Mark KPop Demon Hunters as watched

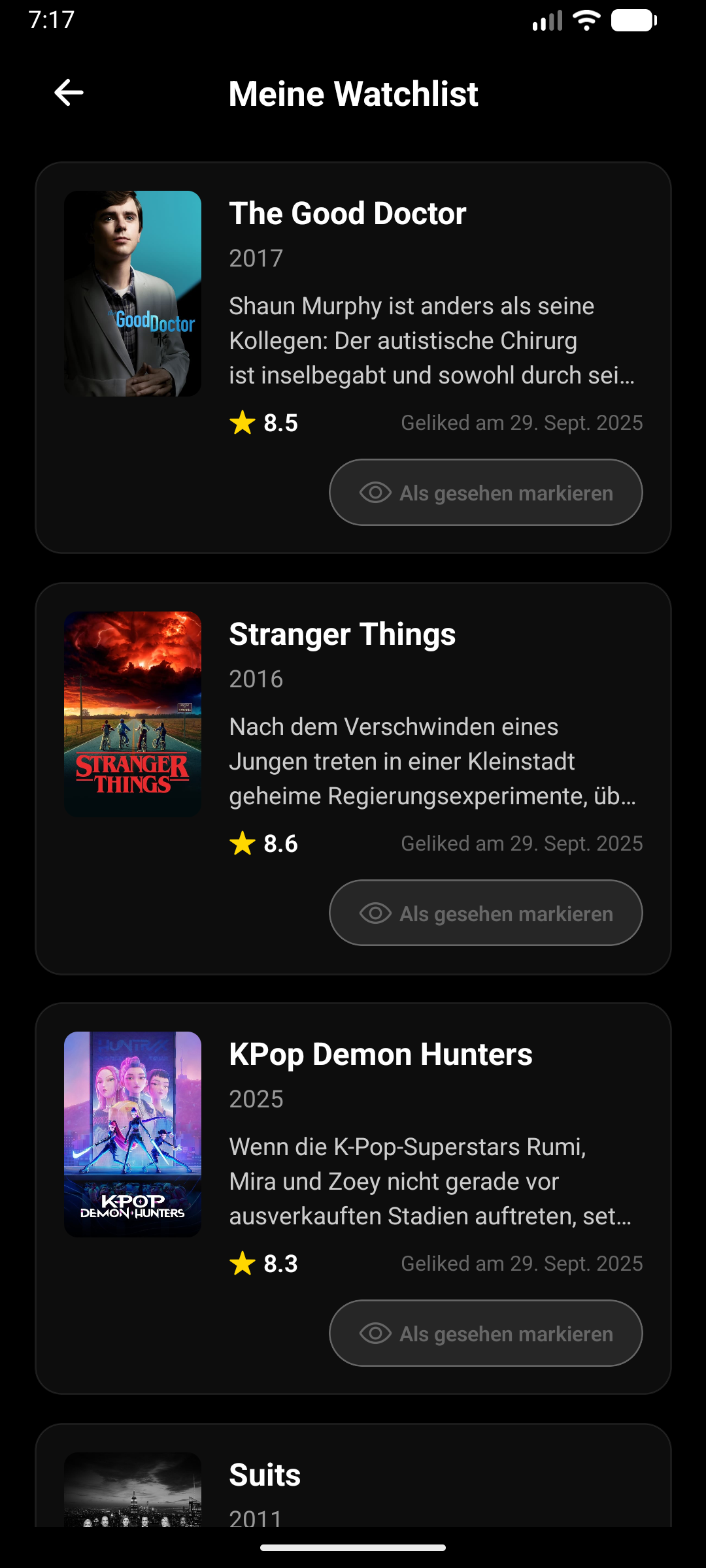pyautogui.click(x=486, y=1333)
